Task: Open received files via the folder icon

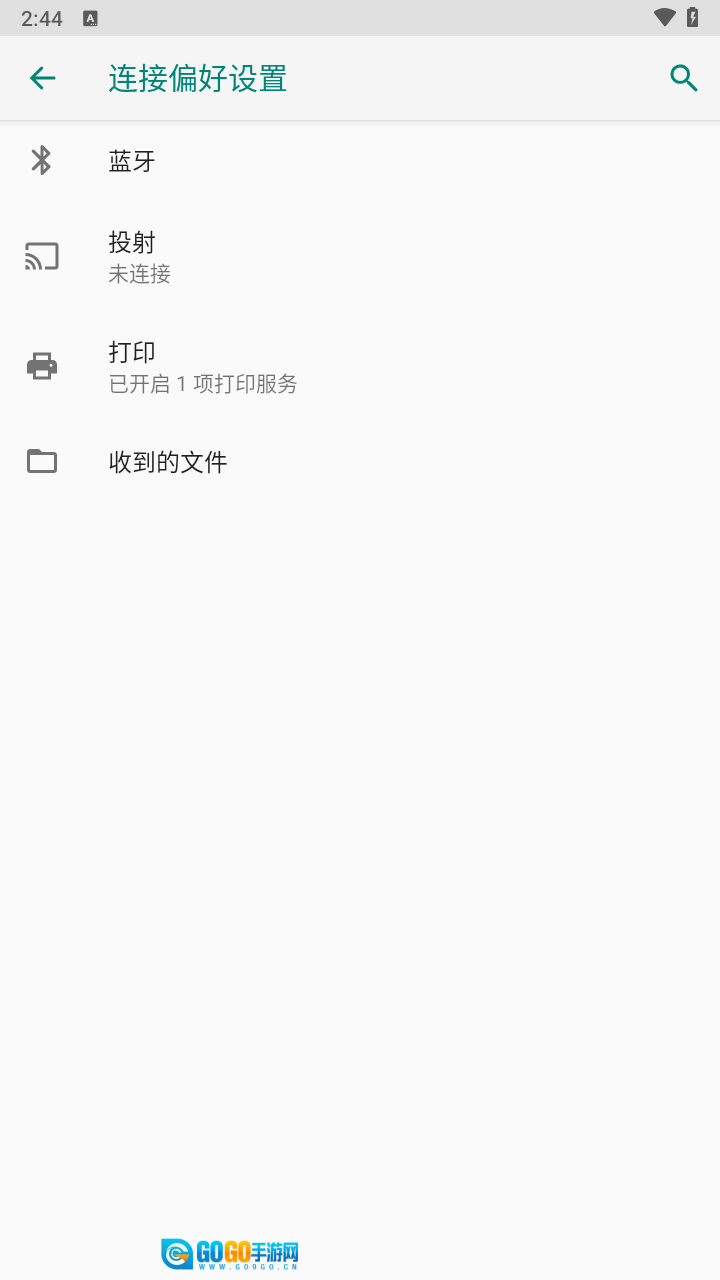Action: pyautogui.click(x=41, y=461)
